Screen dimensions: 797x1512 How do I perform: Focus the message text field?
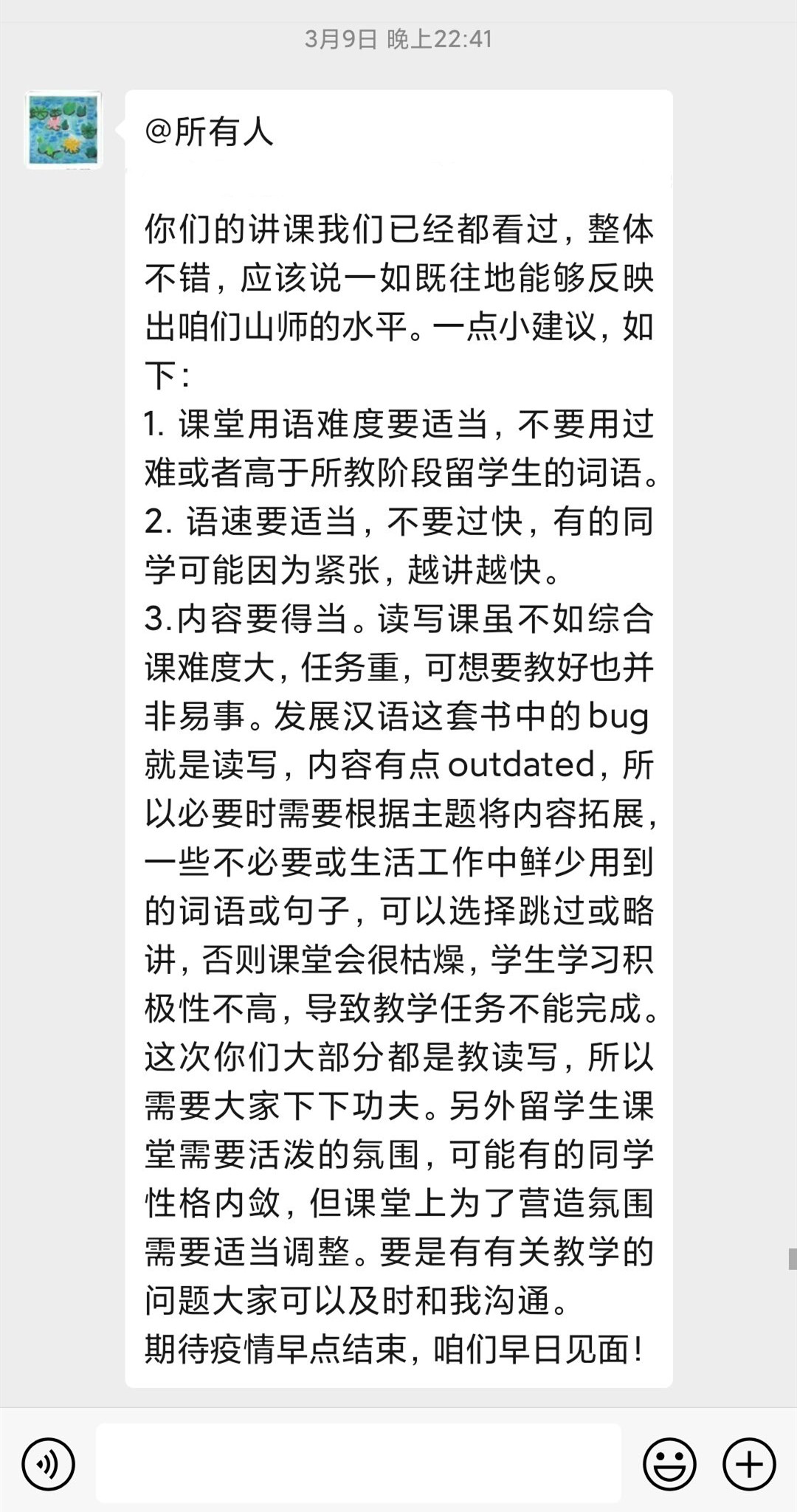tap(359, 1463)
